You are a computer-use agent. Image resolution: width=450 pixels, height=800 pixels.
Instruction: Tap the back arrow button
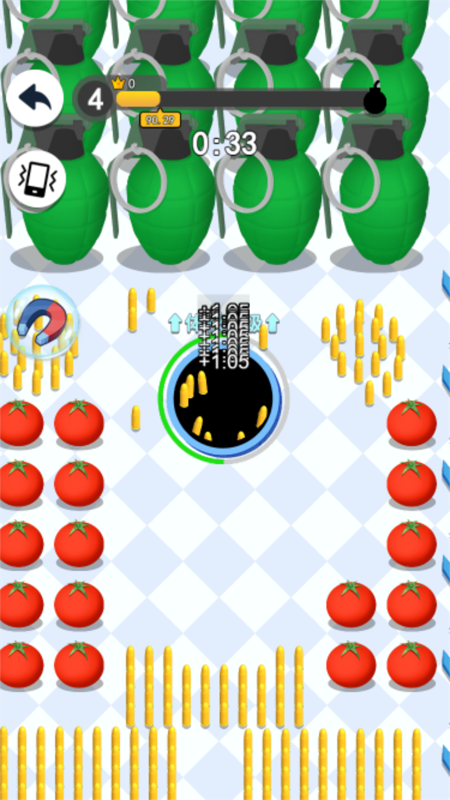[35, 98]
